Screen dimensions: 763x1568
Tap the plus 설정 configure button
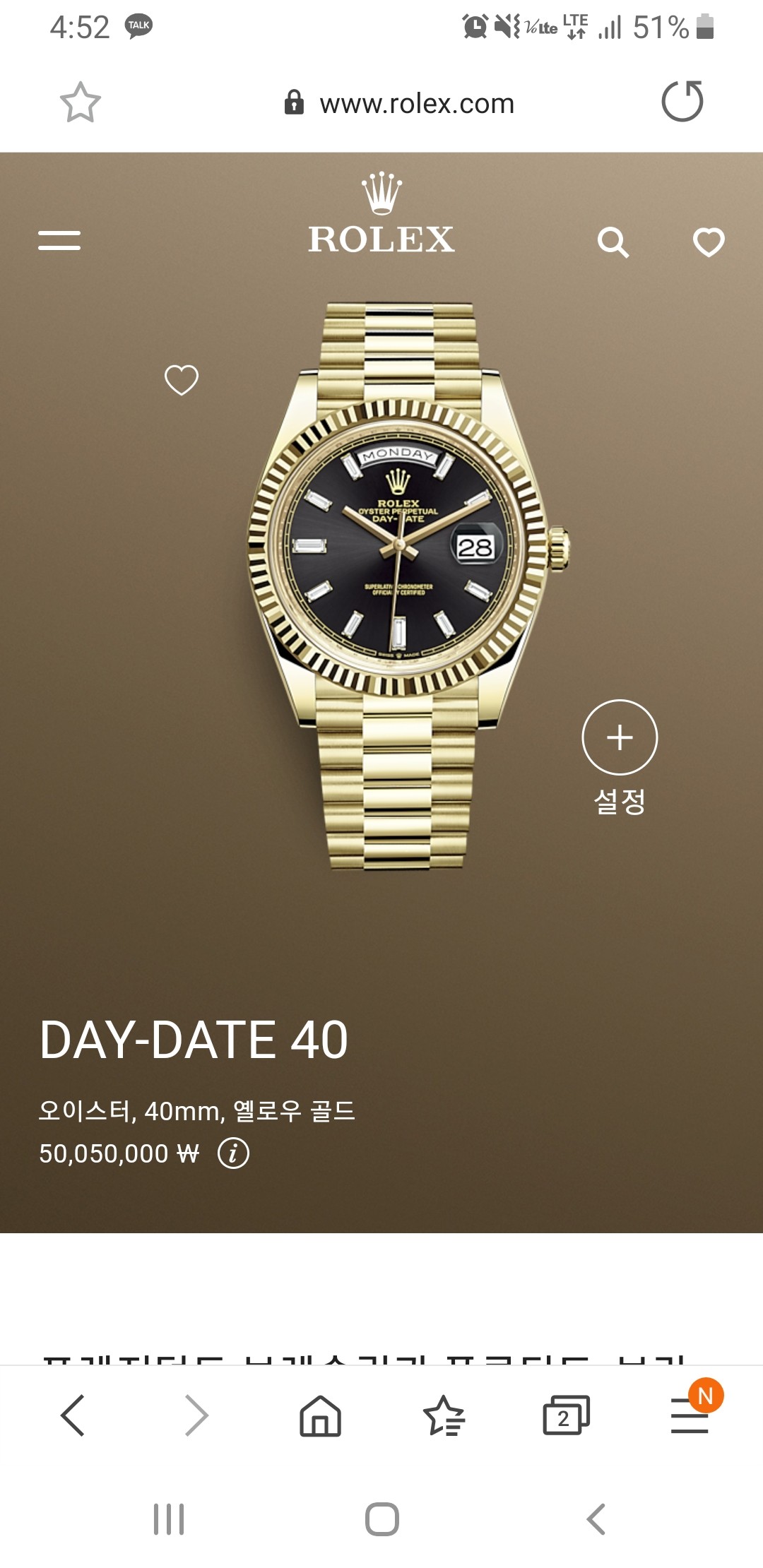pyautogui.click(x=620, y=737)
